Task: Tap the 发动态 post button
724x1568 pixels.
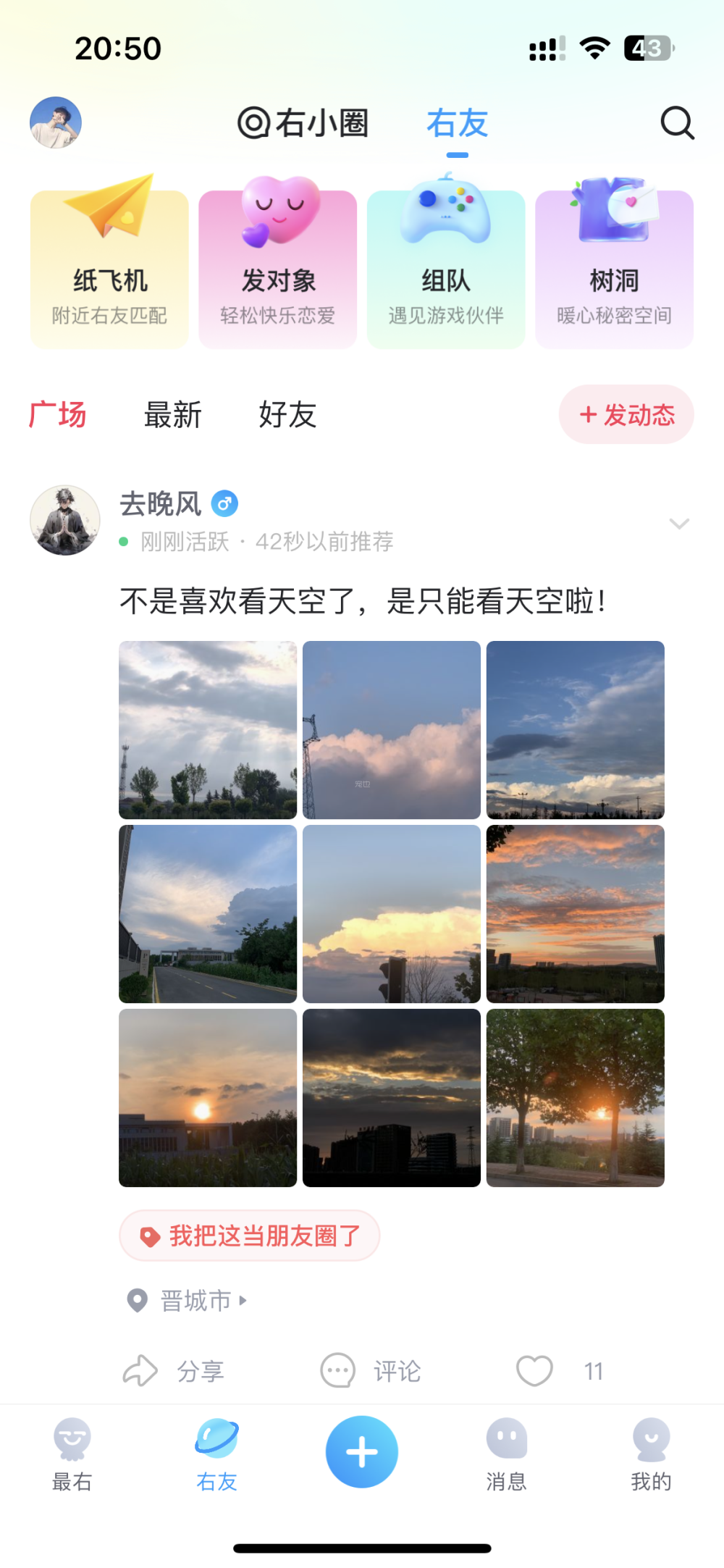Action: pos(626,415)
